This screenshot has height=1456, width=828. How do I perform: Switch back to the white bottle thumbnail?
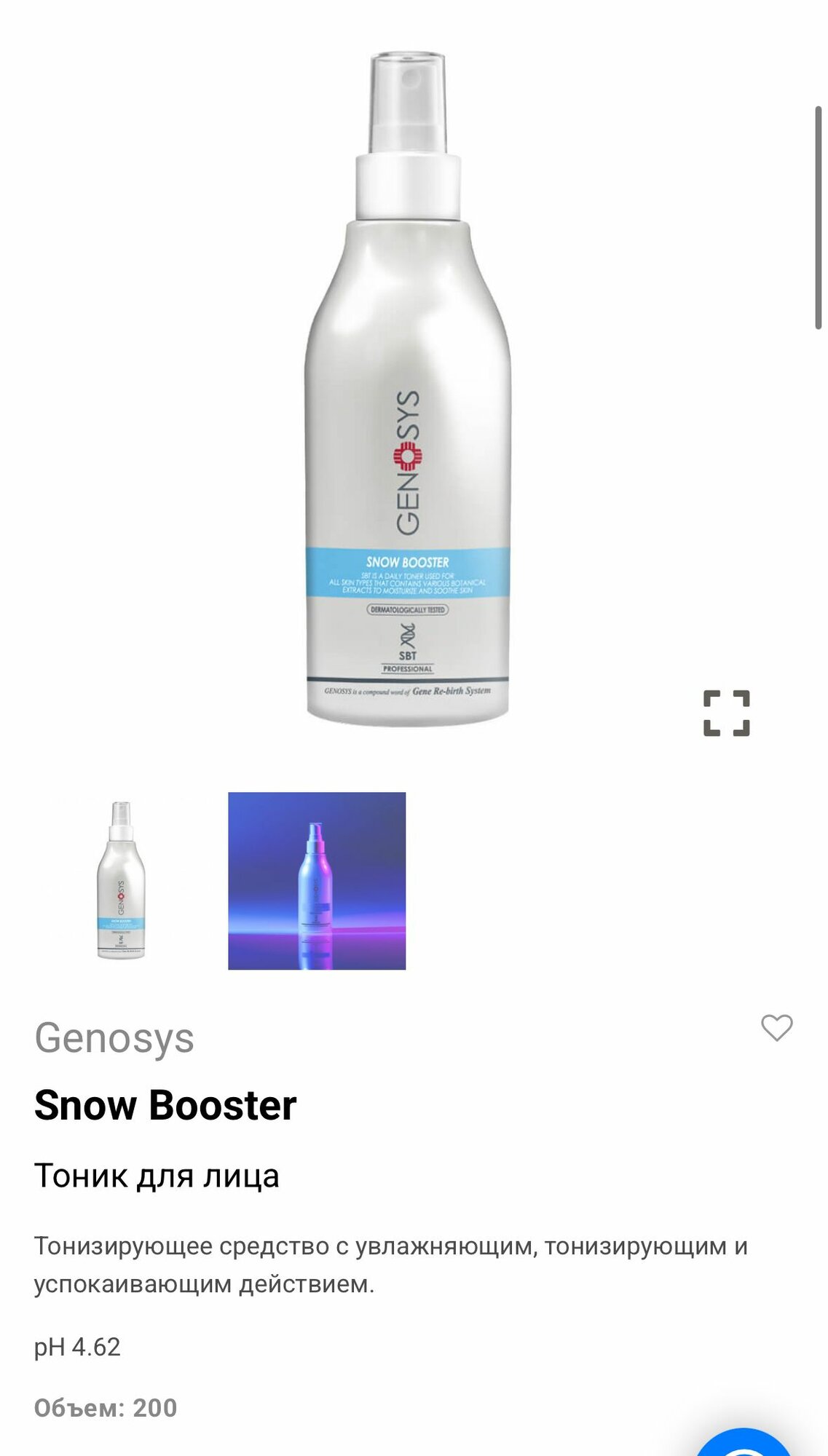tap(122, 877)
